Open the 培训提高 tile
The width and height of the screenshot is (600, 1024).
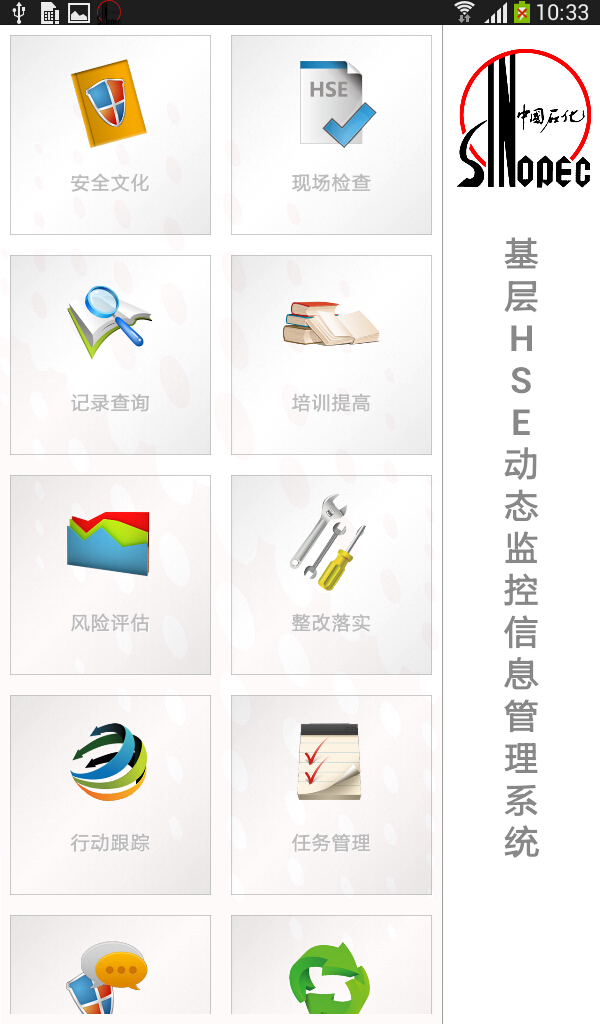click(x=331, y=355)
